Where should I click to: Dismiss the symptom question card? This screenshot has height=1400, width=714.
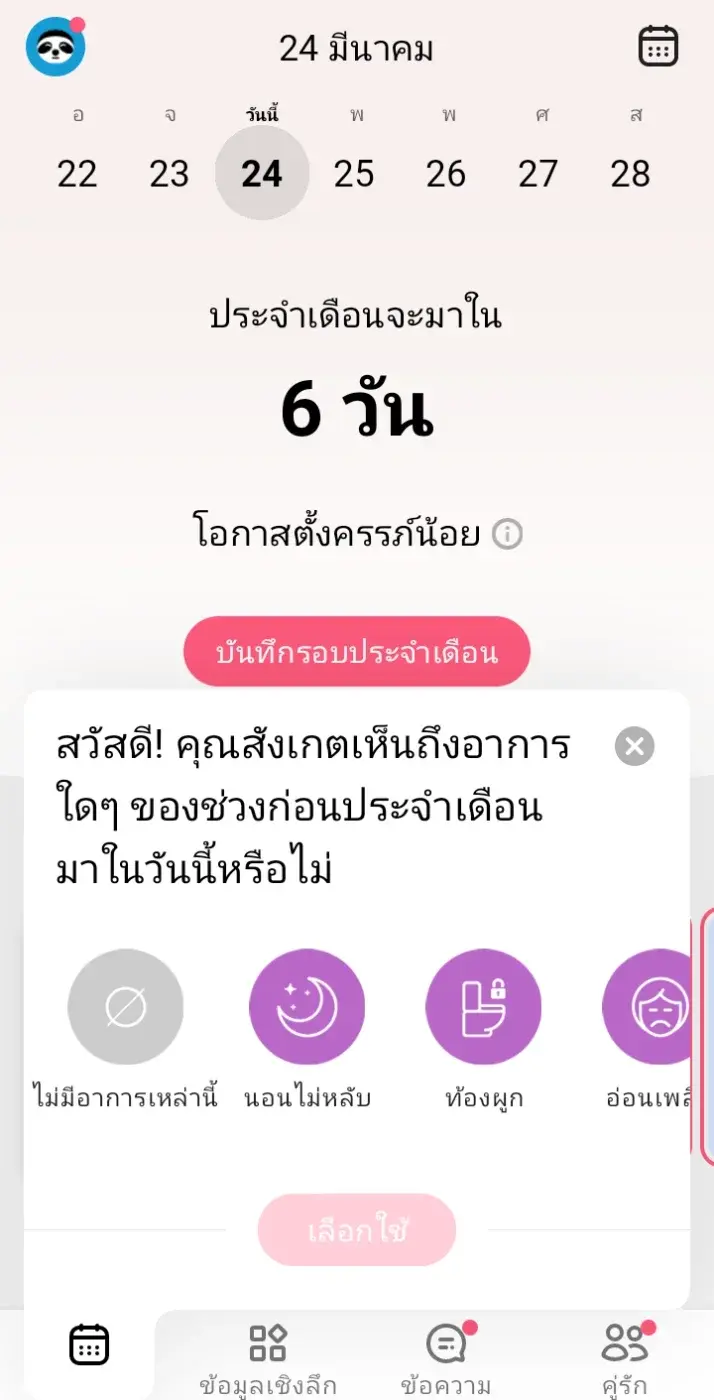[634, 746]
